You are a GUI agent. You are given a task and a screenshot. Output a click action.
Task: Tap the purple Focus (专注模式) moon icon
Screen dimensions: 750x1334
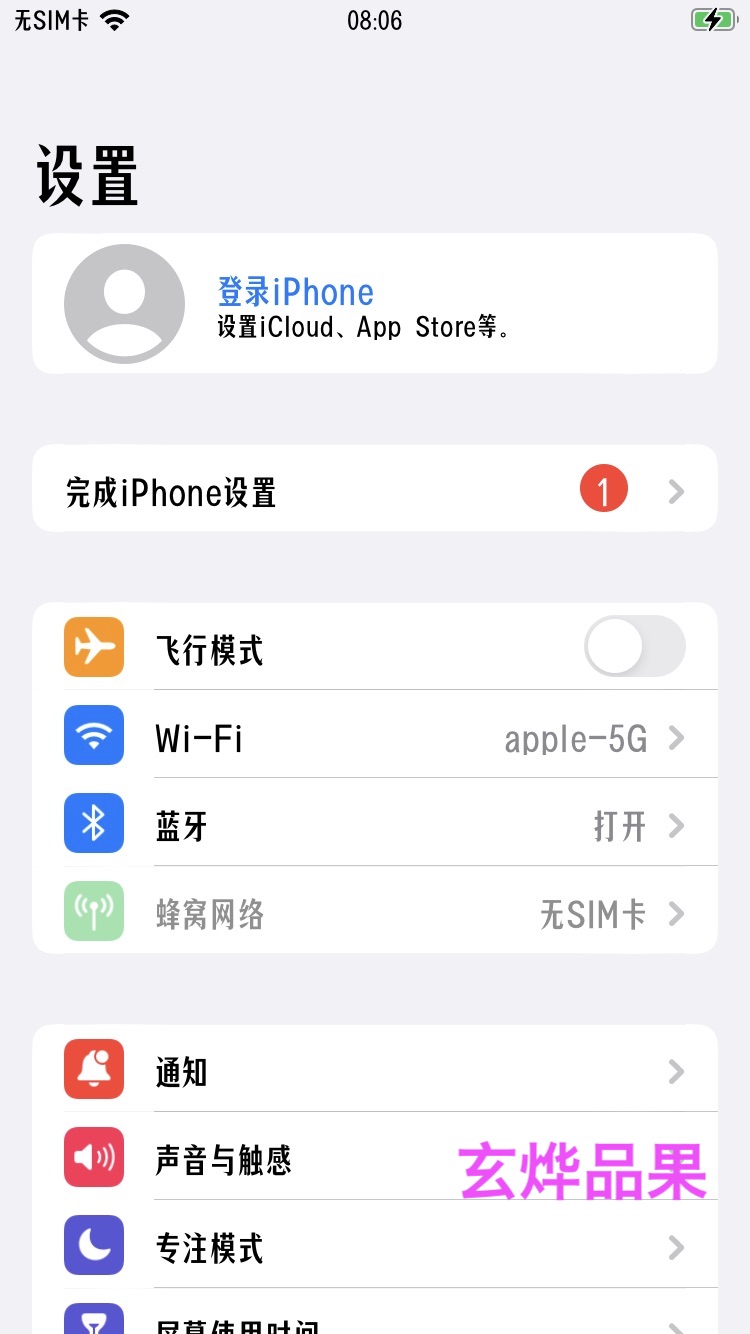click(93, 1245)
